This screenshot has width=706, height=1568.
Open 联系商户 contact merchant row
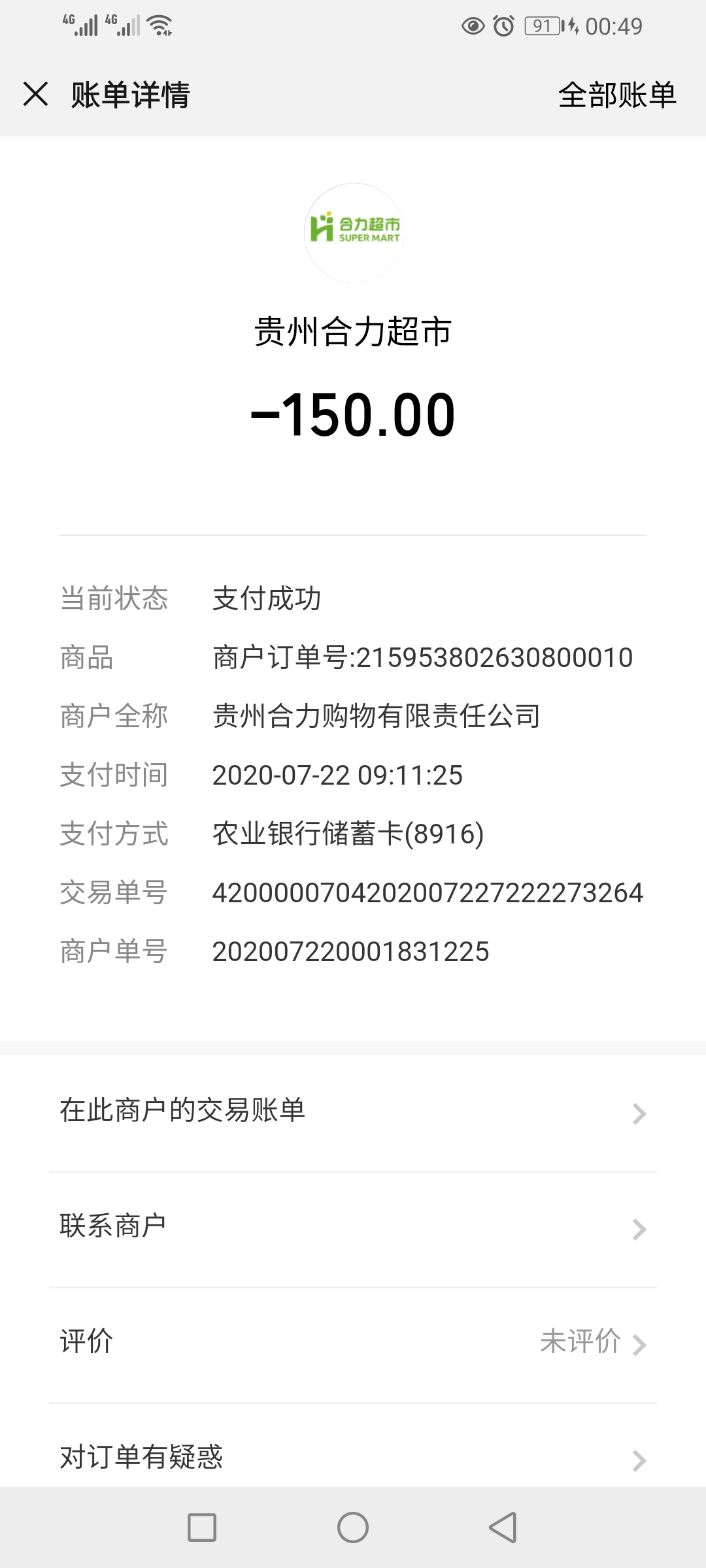click(353, 1227)
